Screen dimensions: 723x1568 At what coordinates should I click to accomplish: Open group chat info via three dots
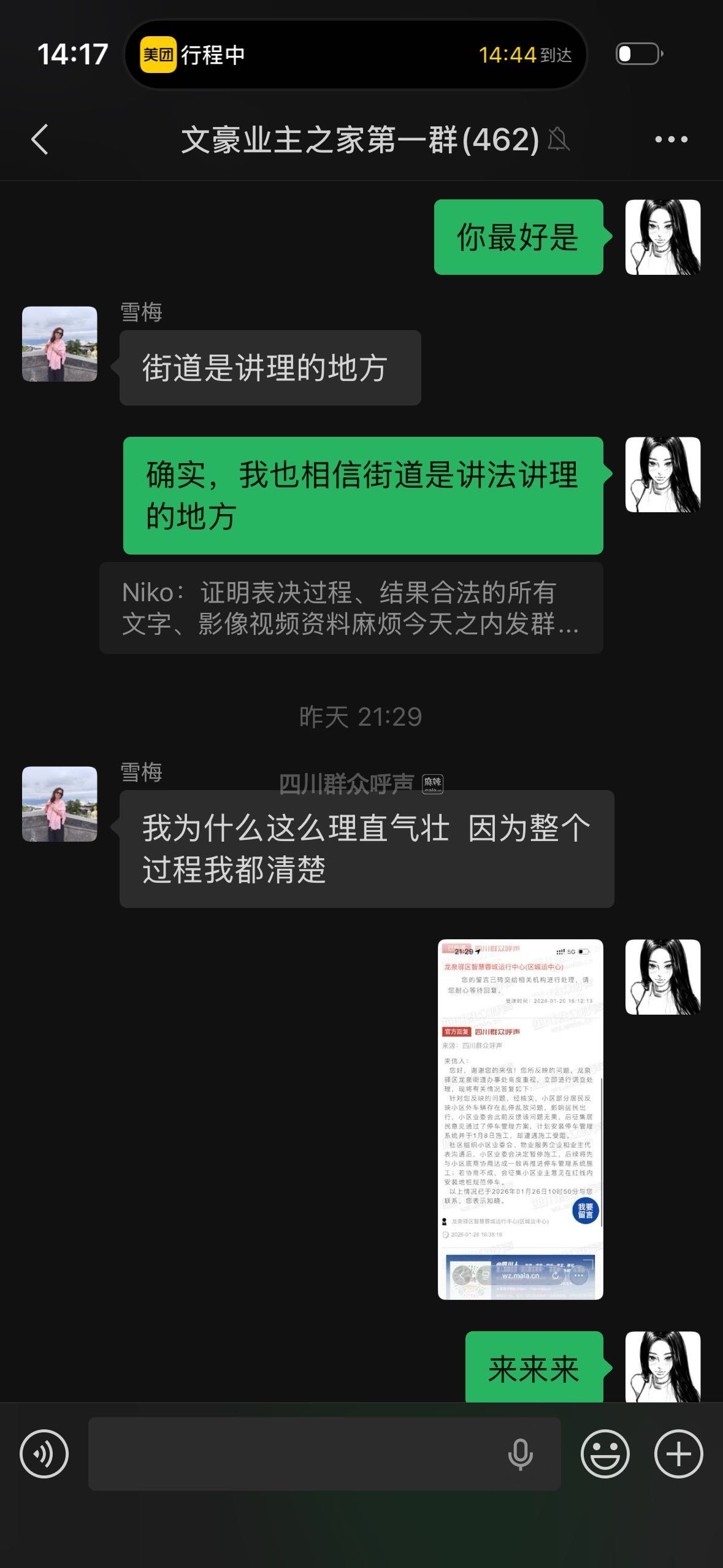pos(671,139)
